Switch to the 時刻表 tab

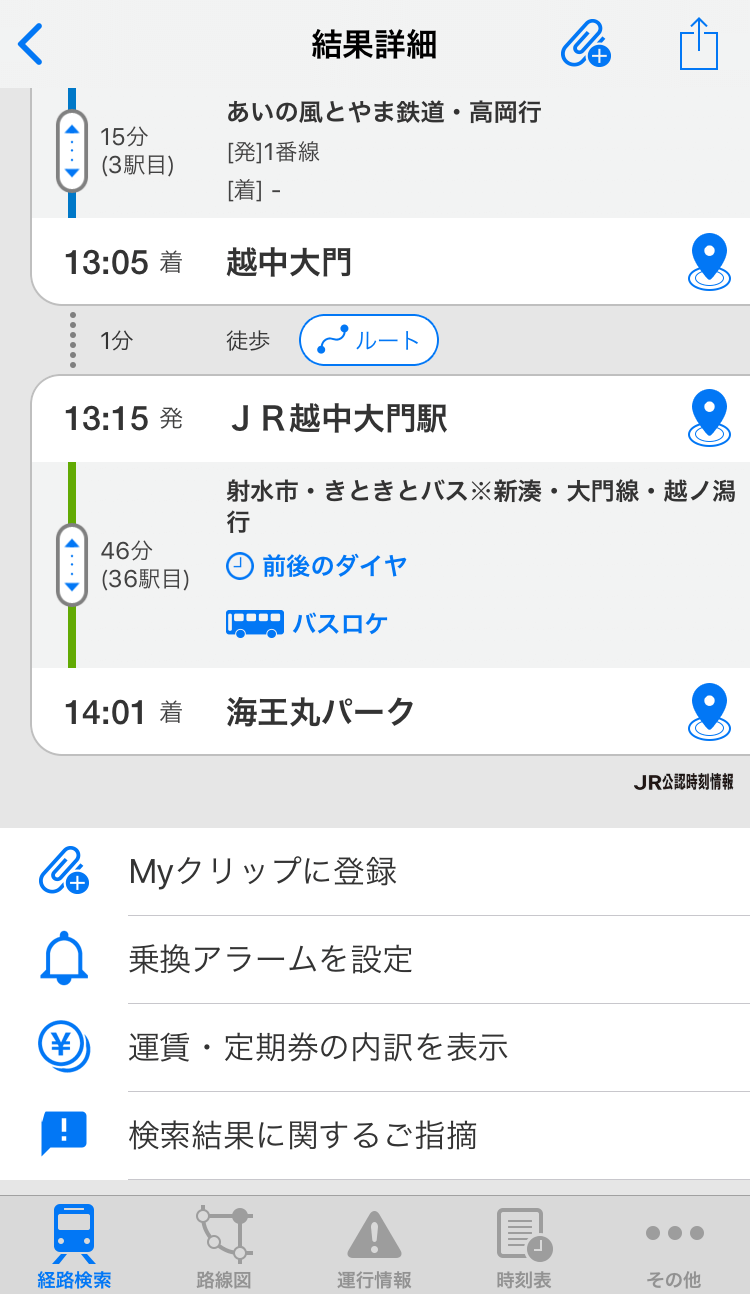coord(524,1246)
